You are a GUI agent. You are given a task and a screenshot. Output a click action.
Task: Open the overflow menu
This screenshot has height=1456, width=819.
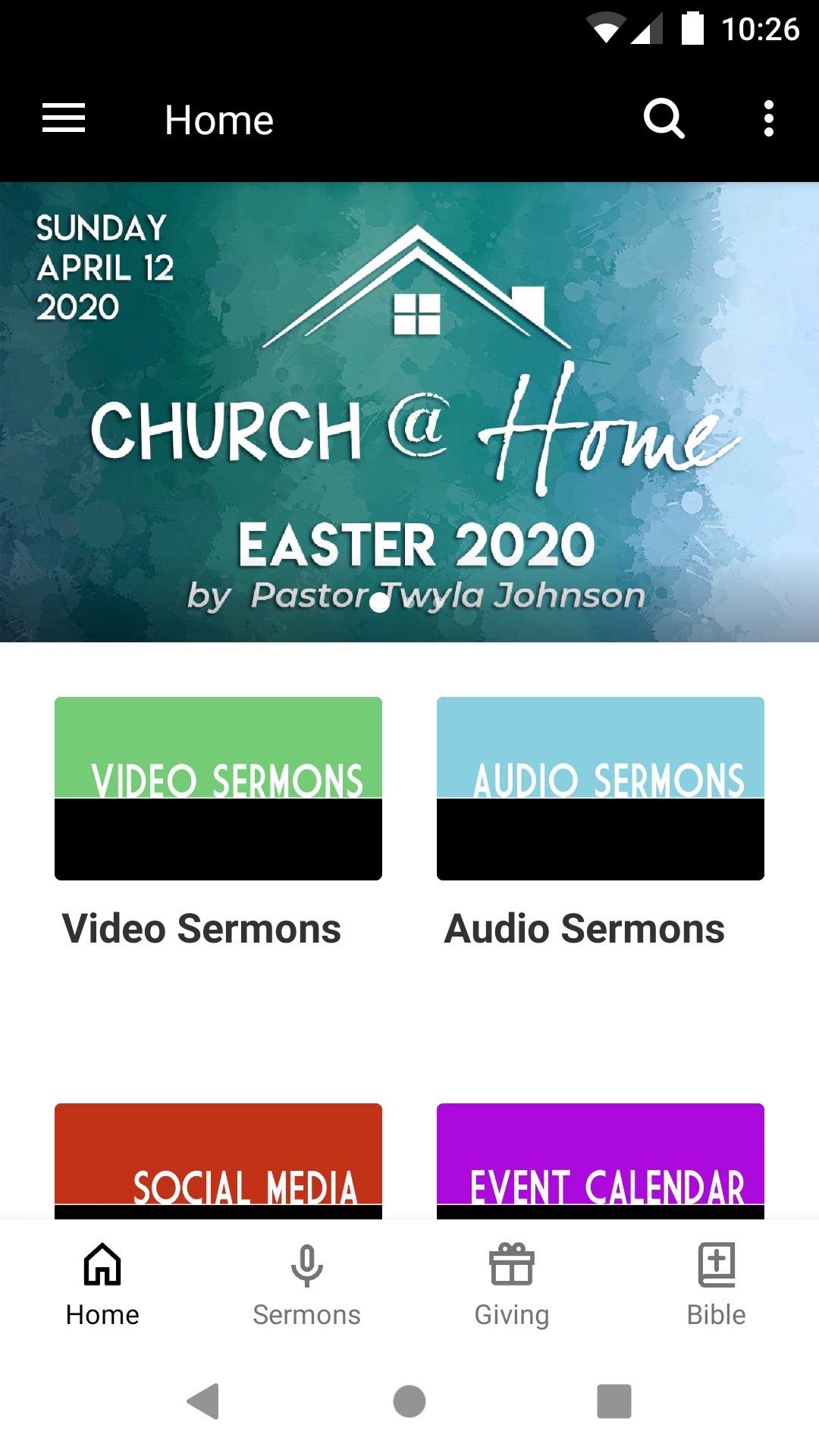[768, 119]
